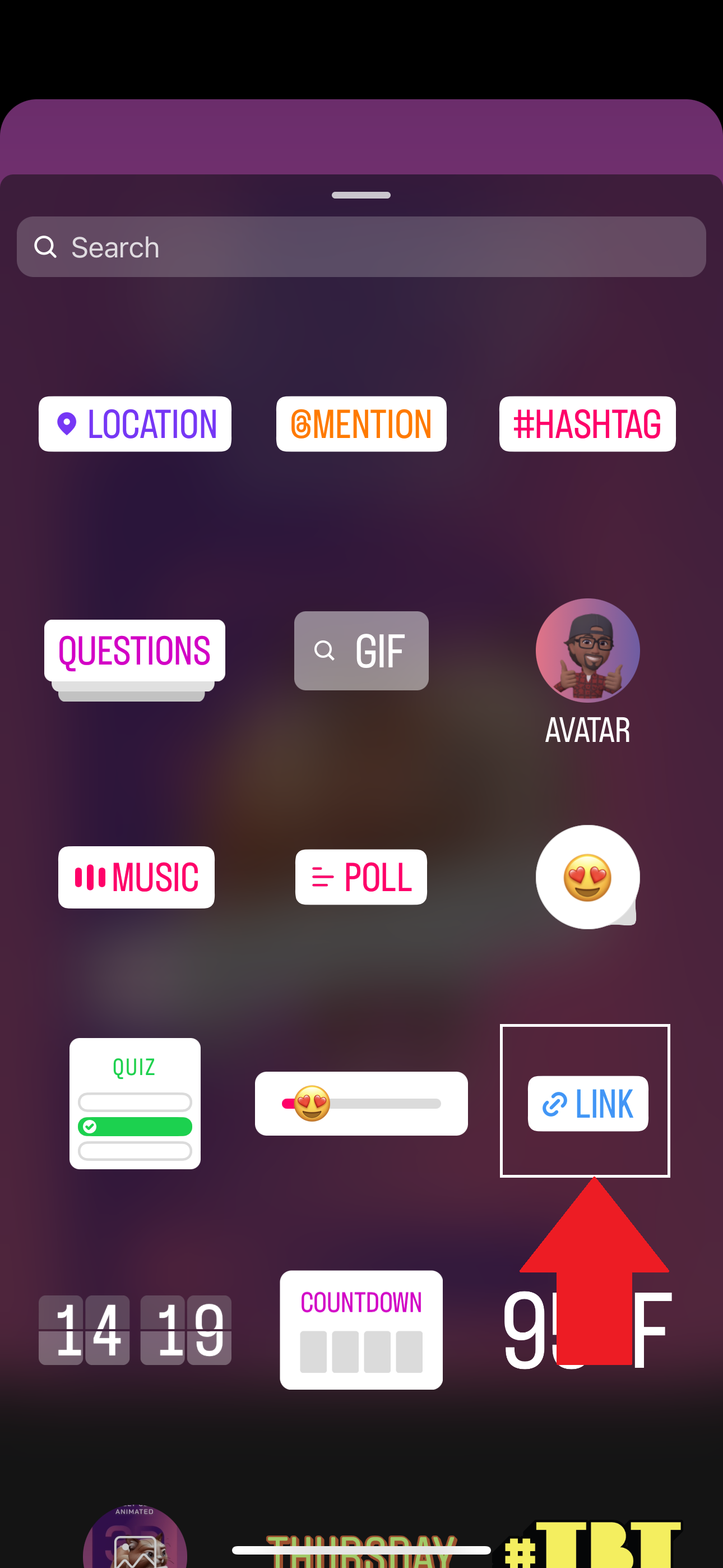
Task: Tap the Link sticker
Action: tap(587, 1103)
